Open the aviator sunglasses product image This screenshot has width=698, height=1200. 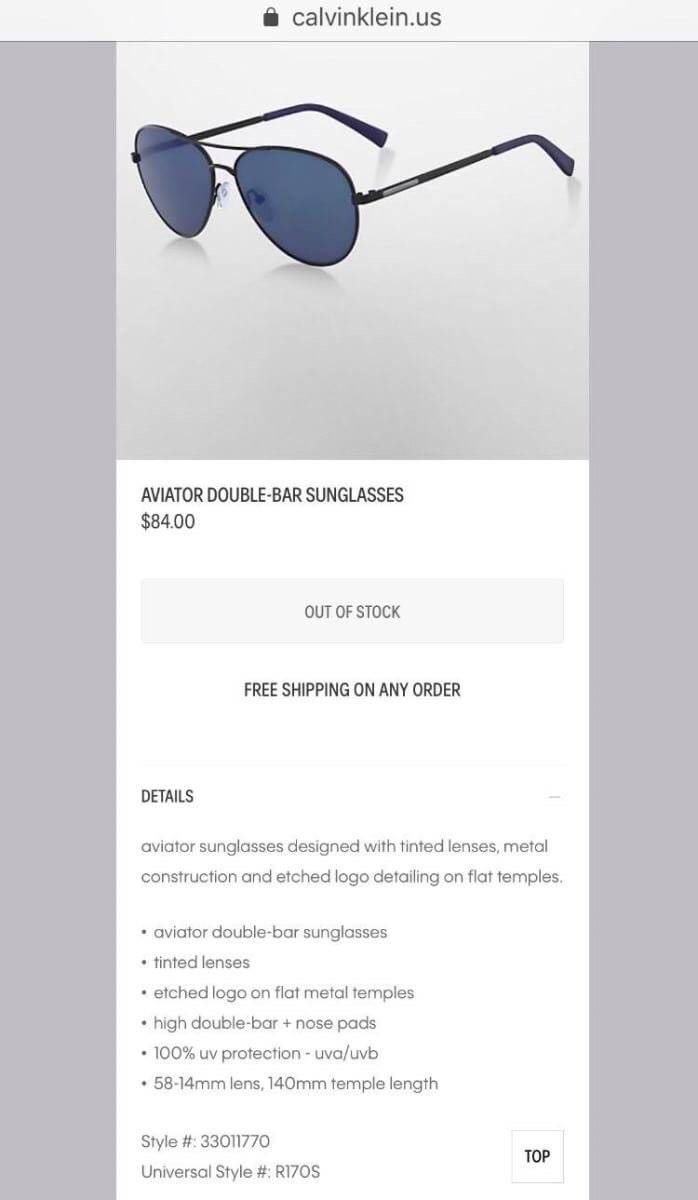tap(352, 250)
